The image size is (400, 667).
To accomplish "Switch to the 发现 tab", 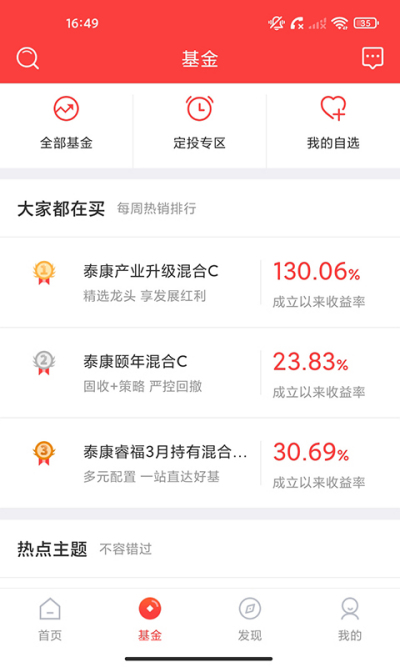I will point(250,619).
